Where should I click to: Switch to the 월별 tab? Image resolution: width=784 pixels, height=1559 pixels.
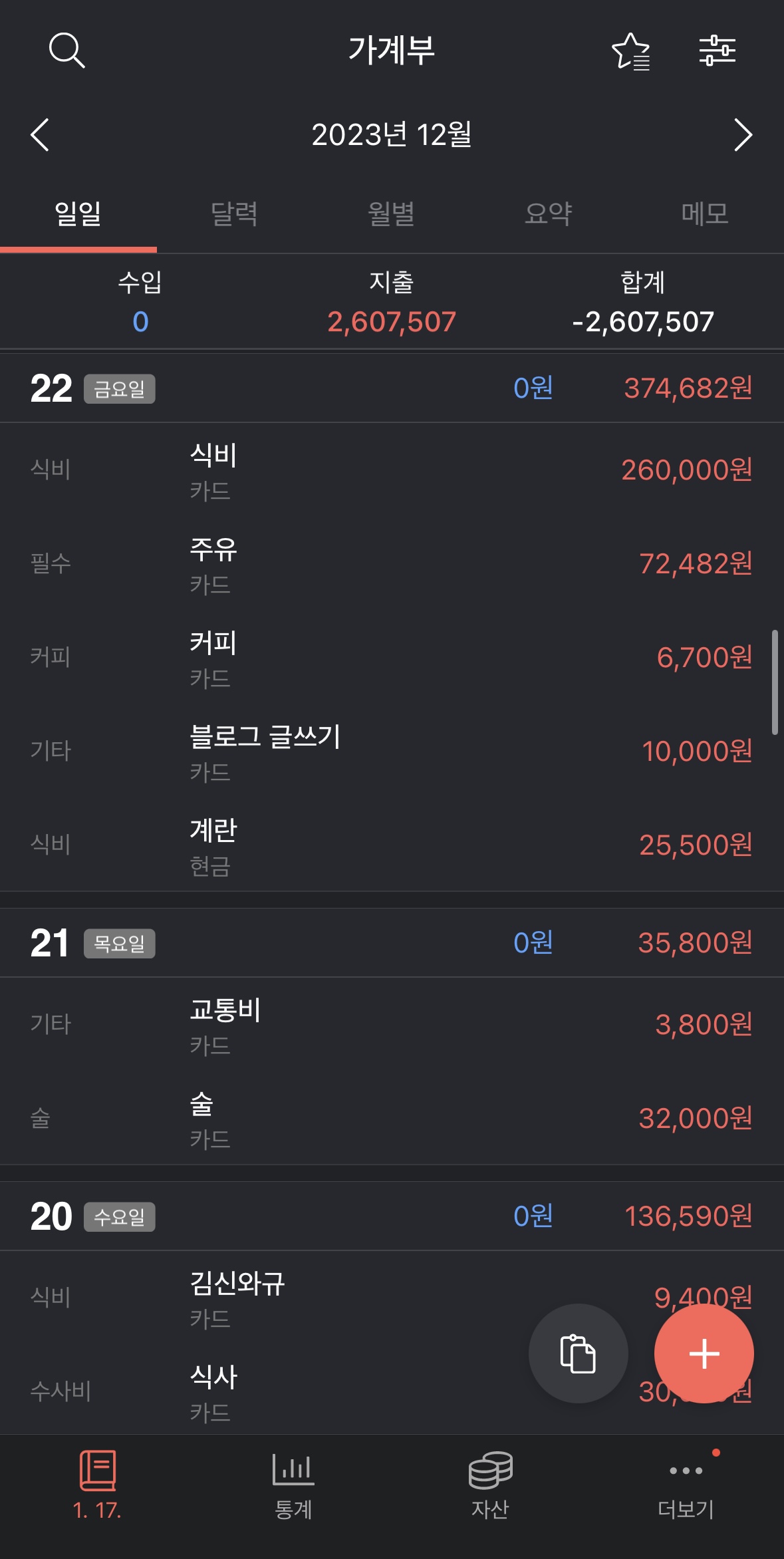[392, 215]
